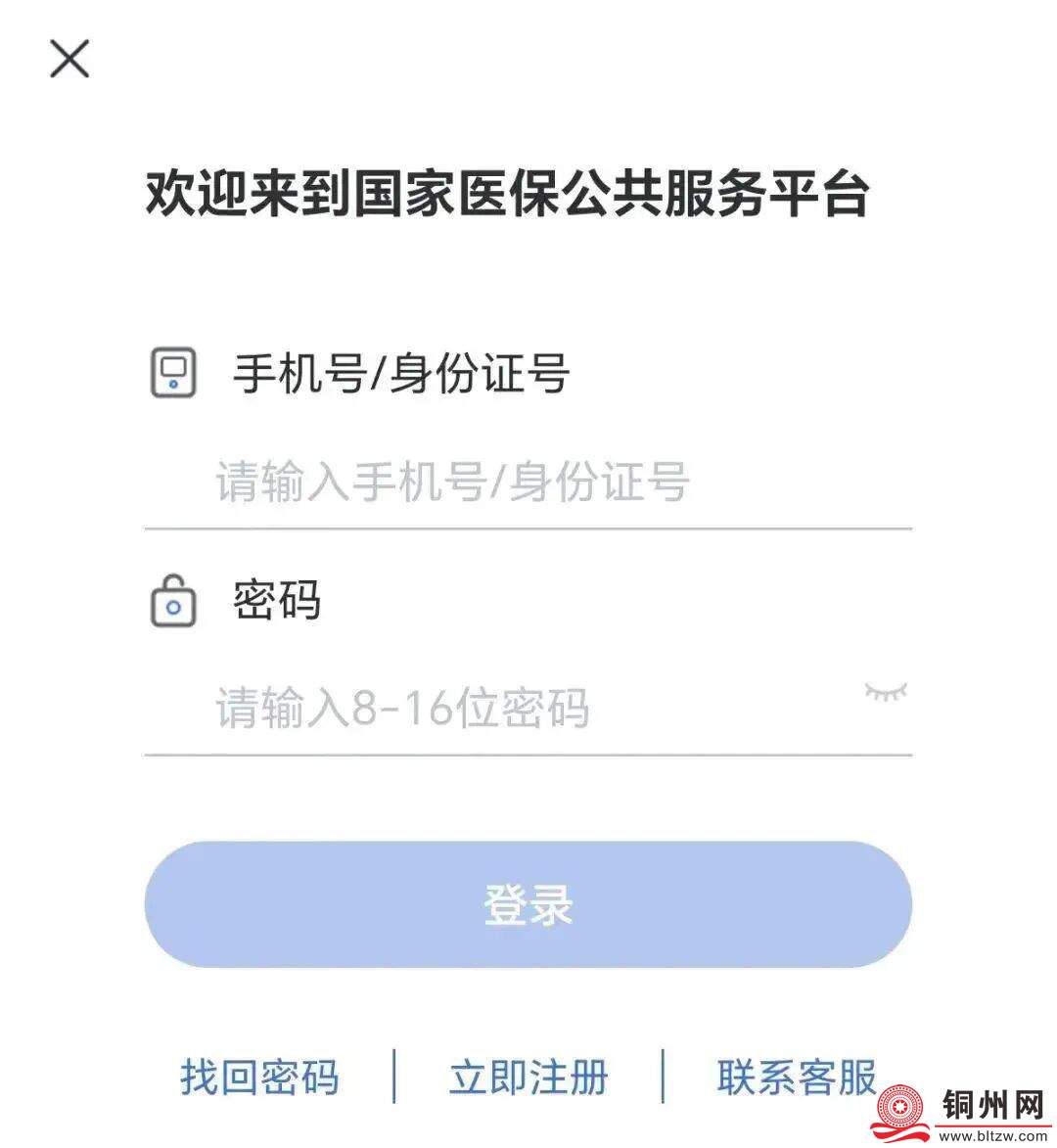Tap the 登录 login button
1057x1148 pixels.
(528, 904)
